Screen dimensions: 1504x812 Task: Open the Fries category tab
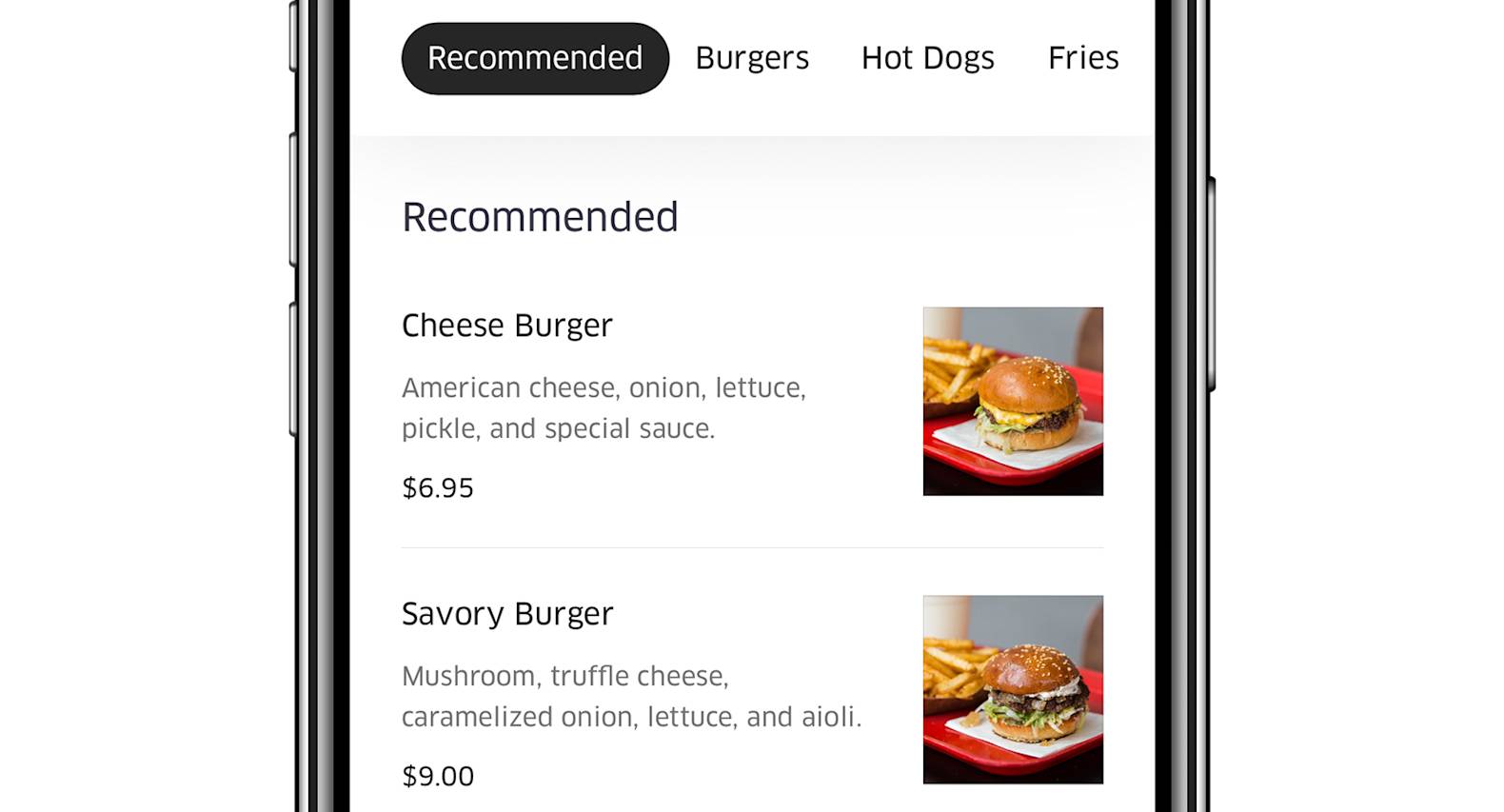click(x=1082, y=58)
